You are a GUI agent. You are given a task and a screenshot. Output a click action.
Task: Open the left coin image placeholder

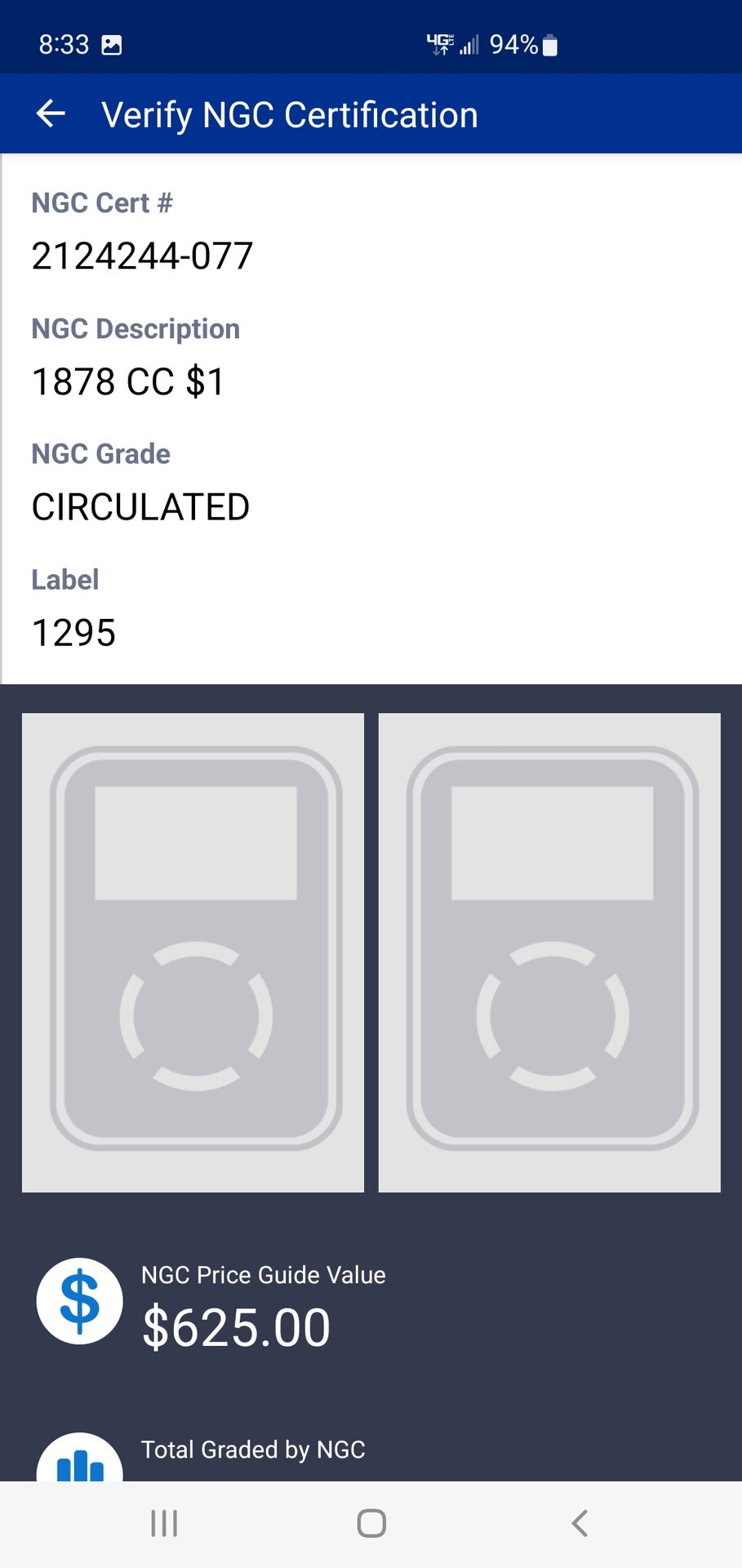193,952
